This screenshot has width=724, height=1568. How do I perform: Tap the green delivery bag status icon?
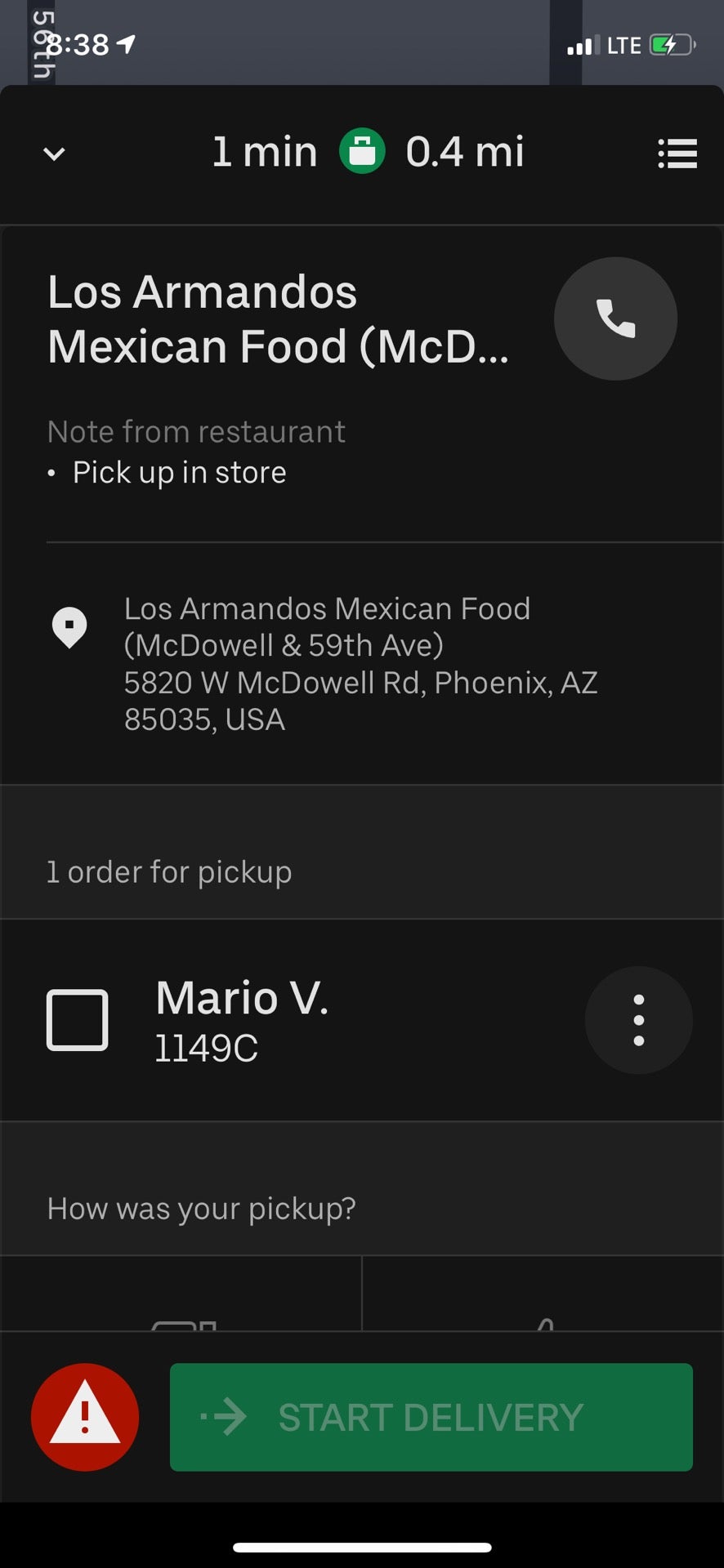[362, 153]
